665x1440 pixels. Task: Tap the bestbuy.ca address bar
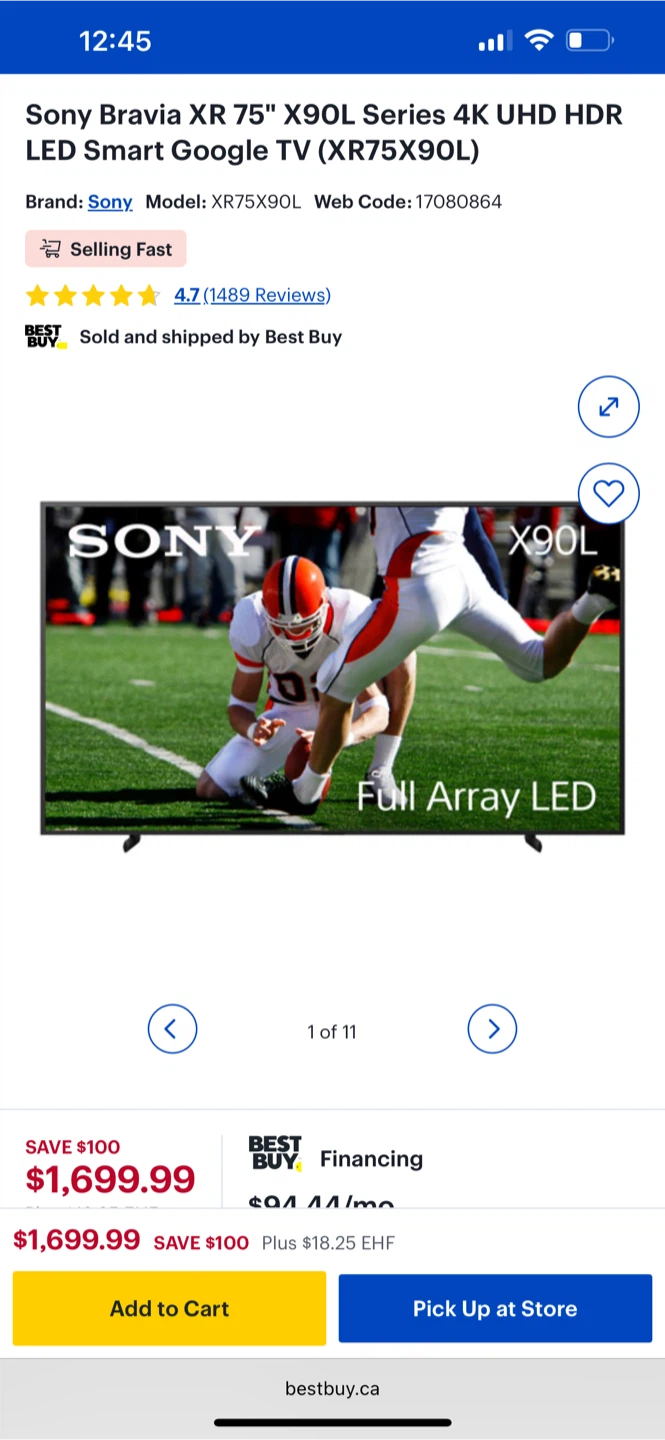[x=332, y=1389]
